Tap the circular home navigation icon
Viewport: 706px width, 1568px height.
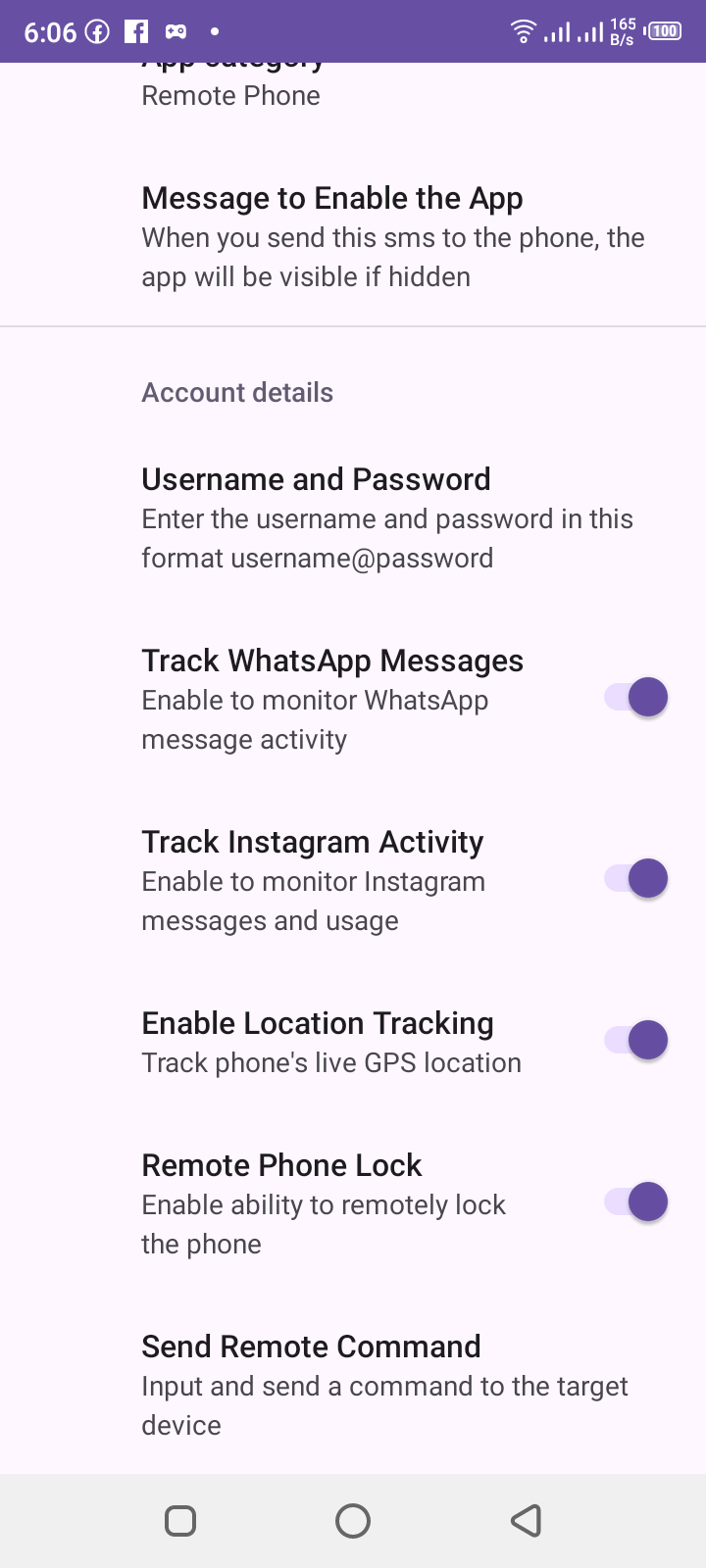(353, 1521)
